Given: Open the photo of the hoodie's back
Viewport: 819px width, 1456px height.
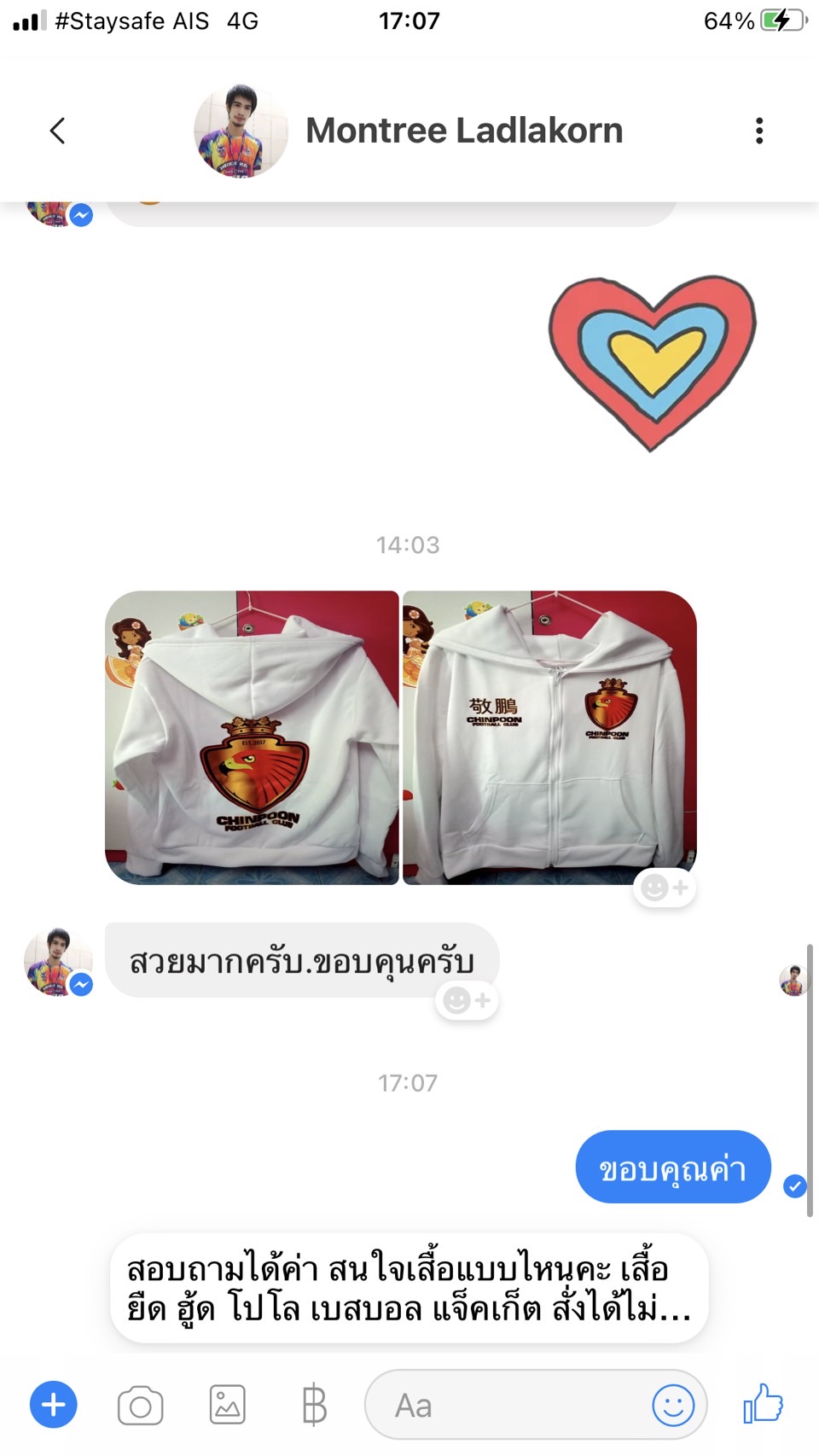Looking at the screenshot, I should (x=252, y=737).
